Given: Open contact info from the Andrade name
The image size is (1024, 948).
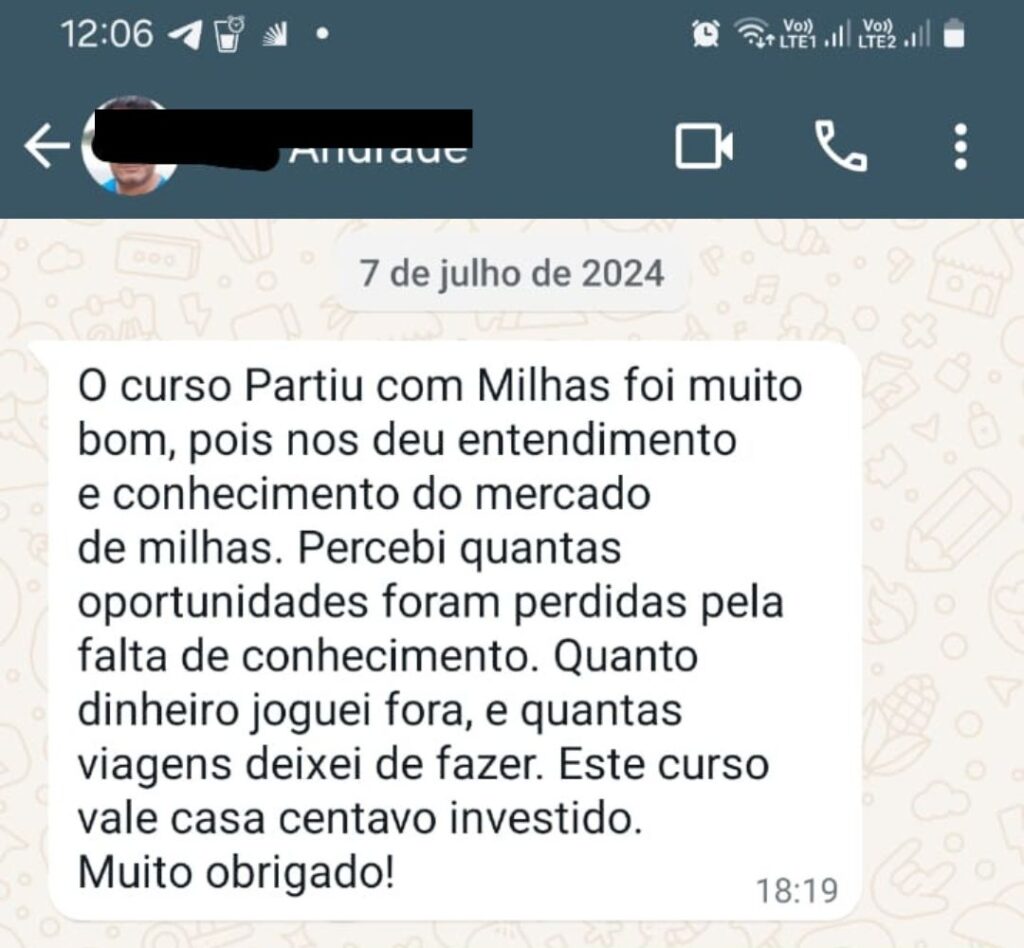Looking at the screenshot, I should 378,152.
